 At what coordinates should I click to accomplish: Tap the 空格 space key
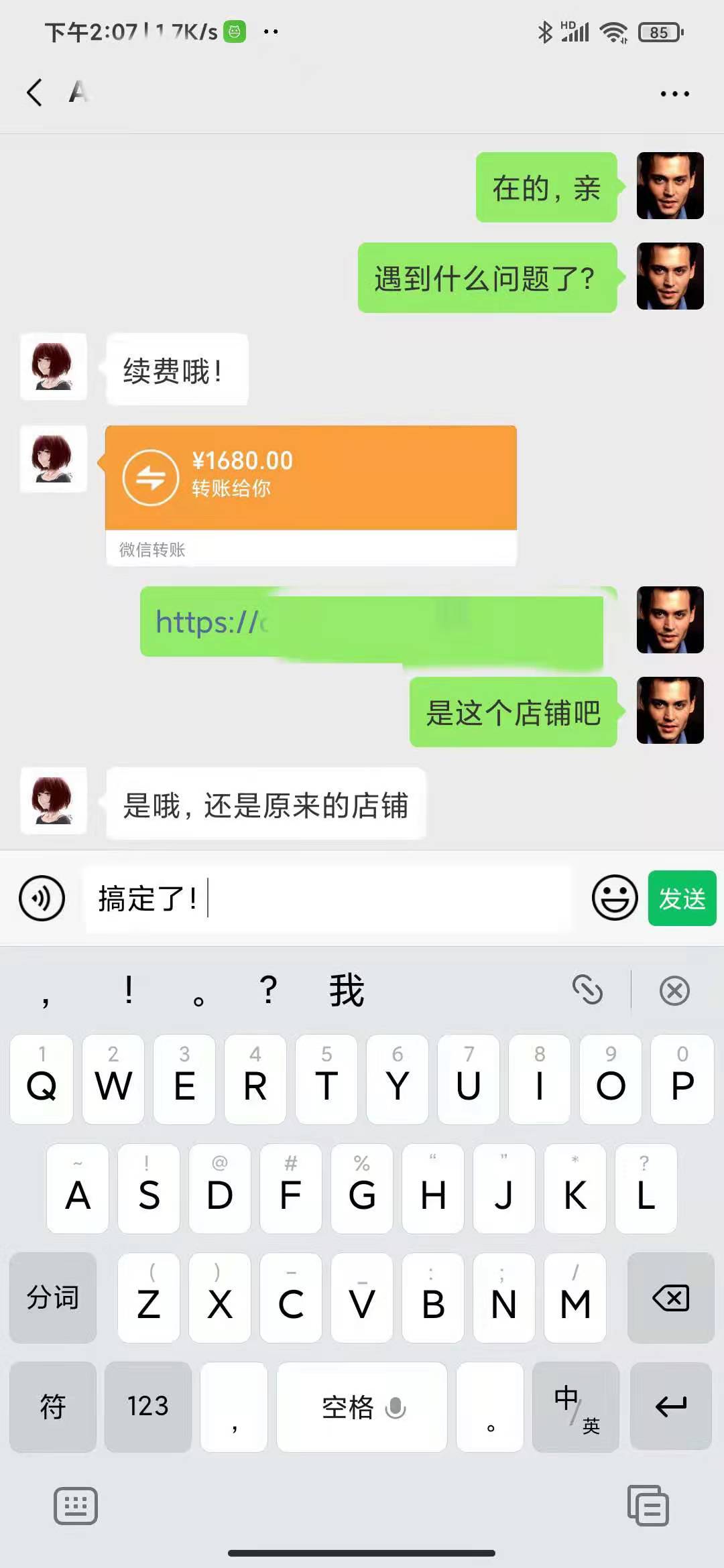(362, 1407)
